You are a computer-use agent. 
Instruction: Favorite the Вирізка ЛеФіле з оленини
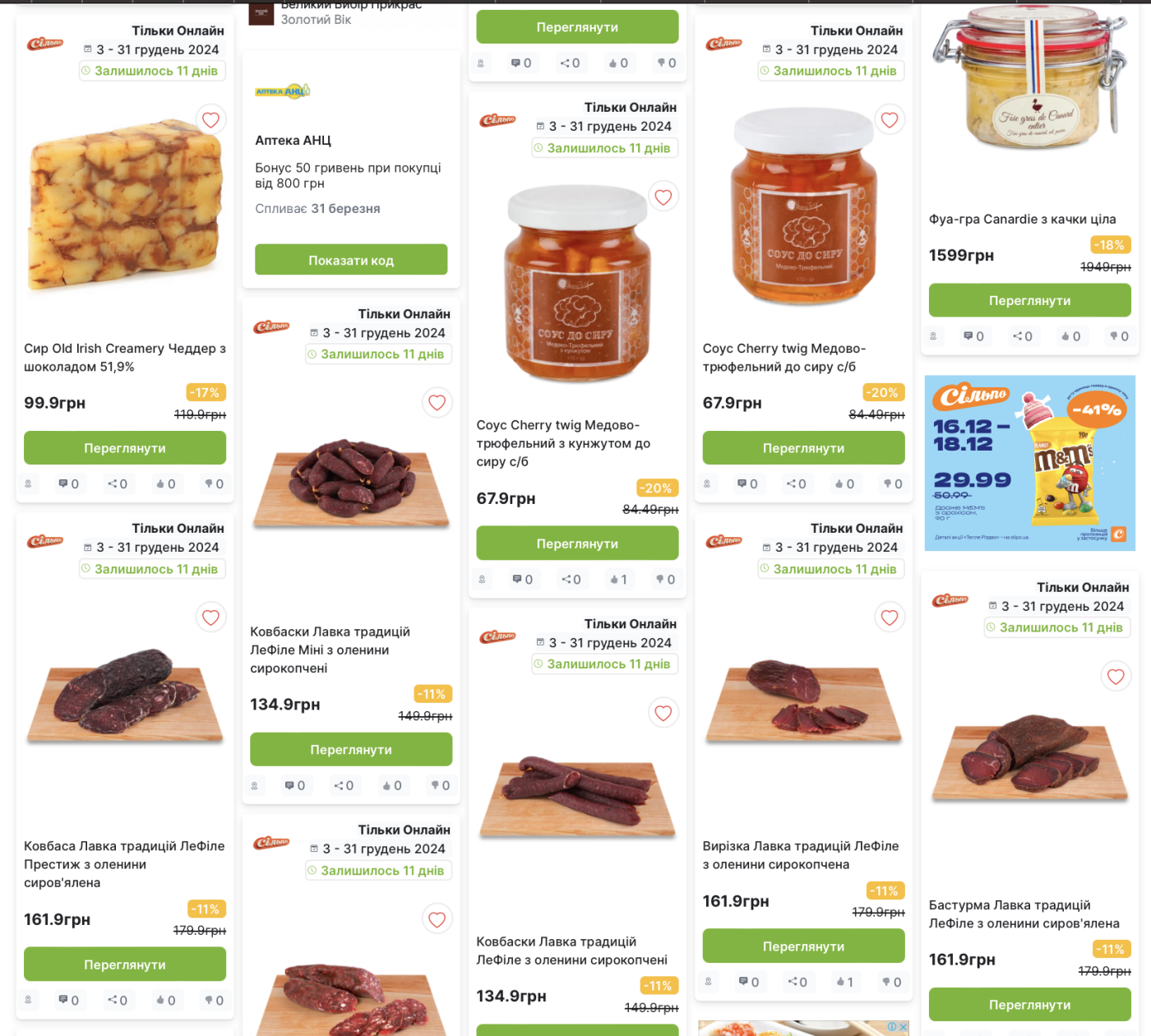click(889, 617)
